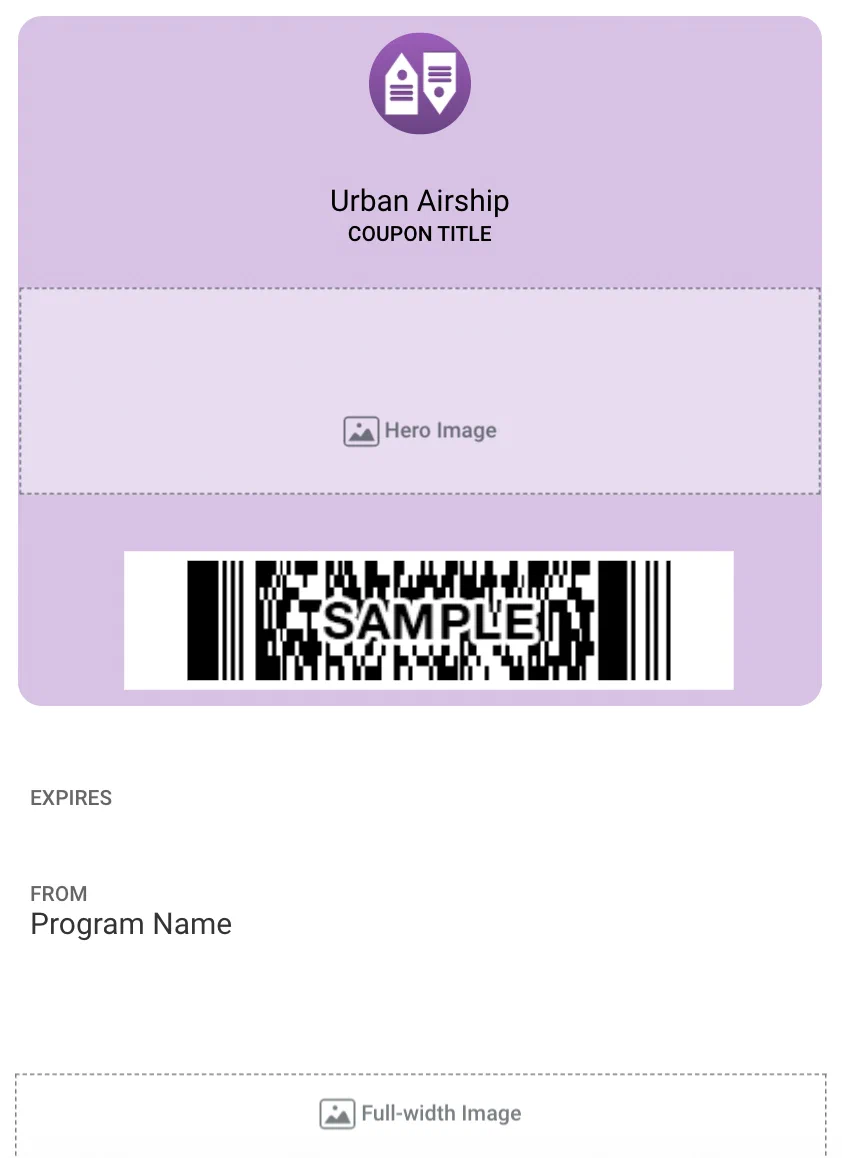
Task: Expand the FROM section
Action: click(x=59, y=893)
